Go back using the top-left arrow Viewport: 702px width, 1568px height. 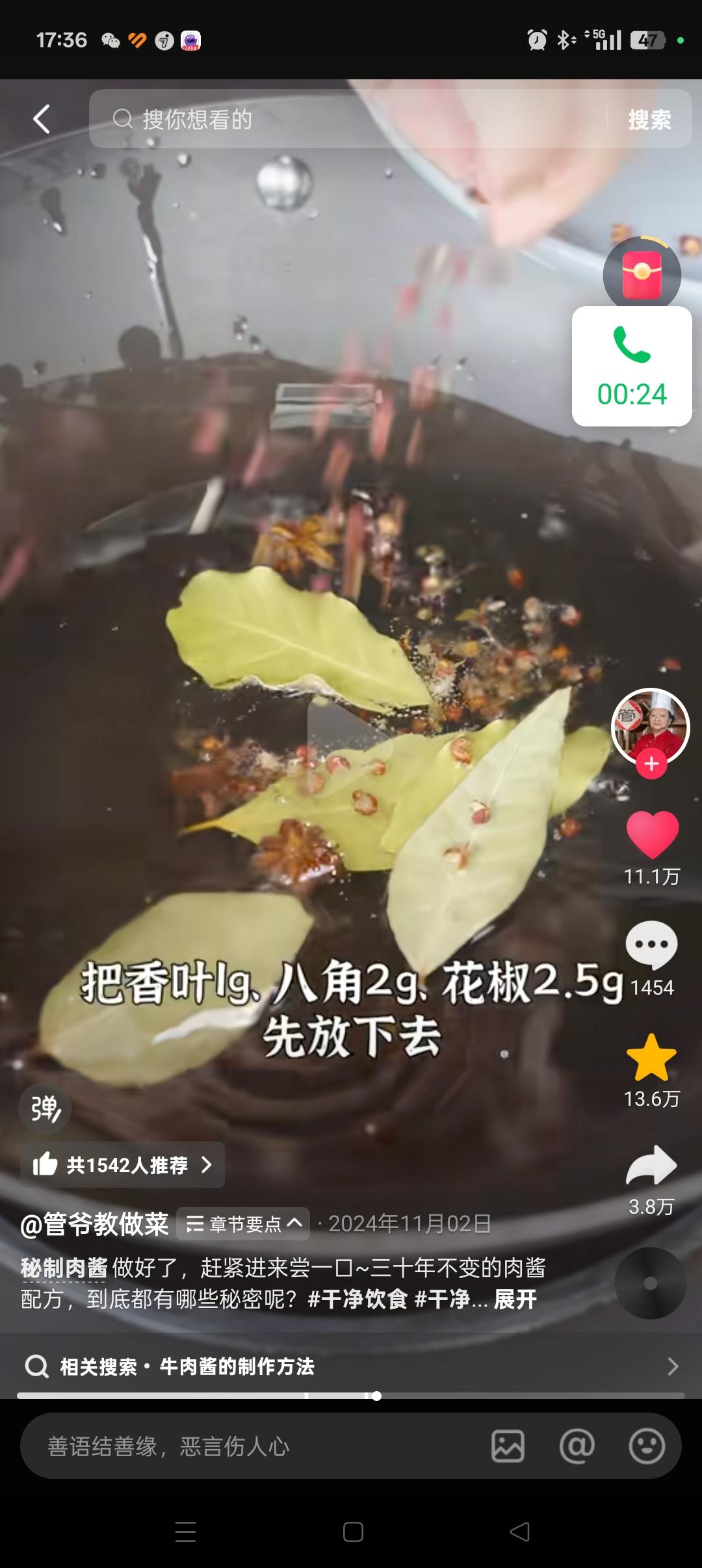[42, 119]
